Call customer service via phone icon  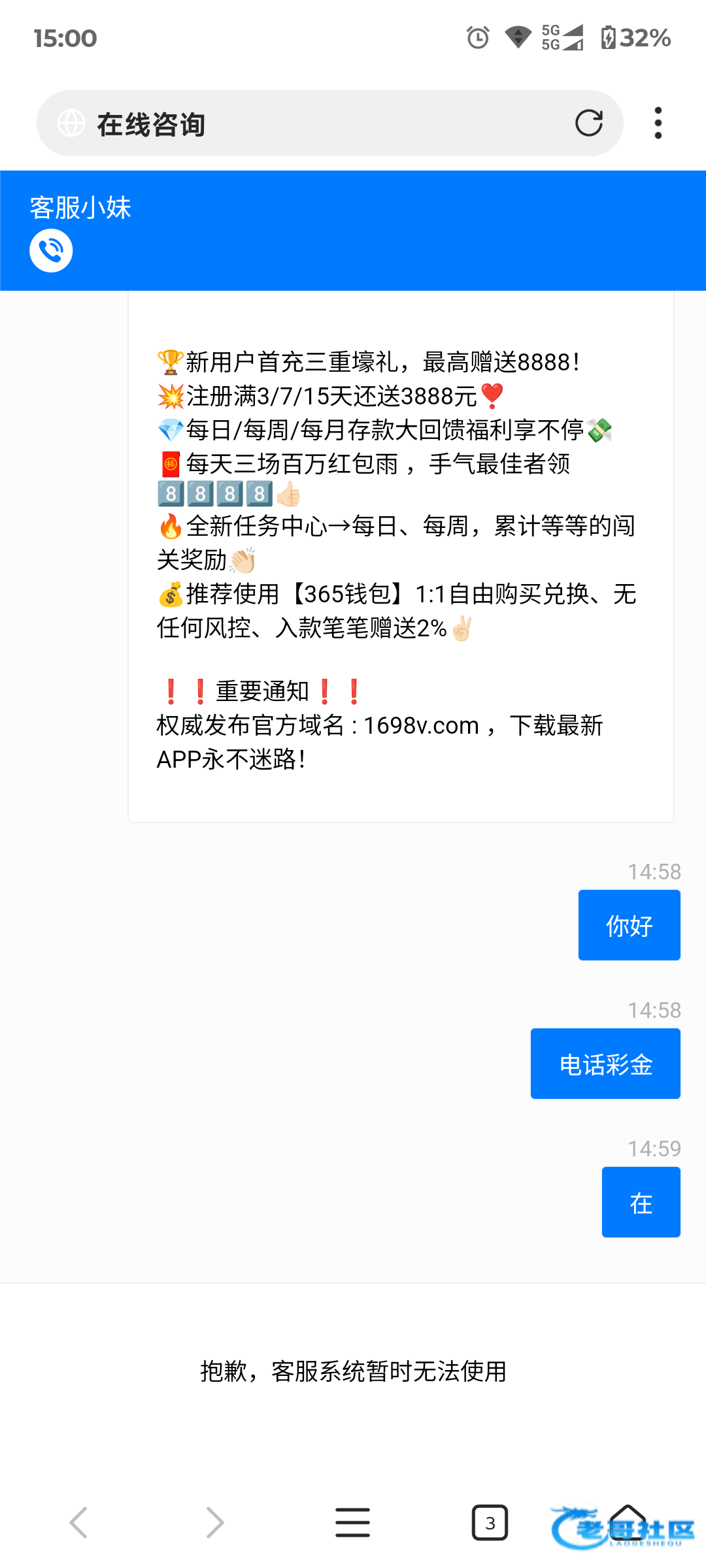point(51,251)
